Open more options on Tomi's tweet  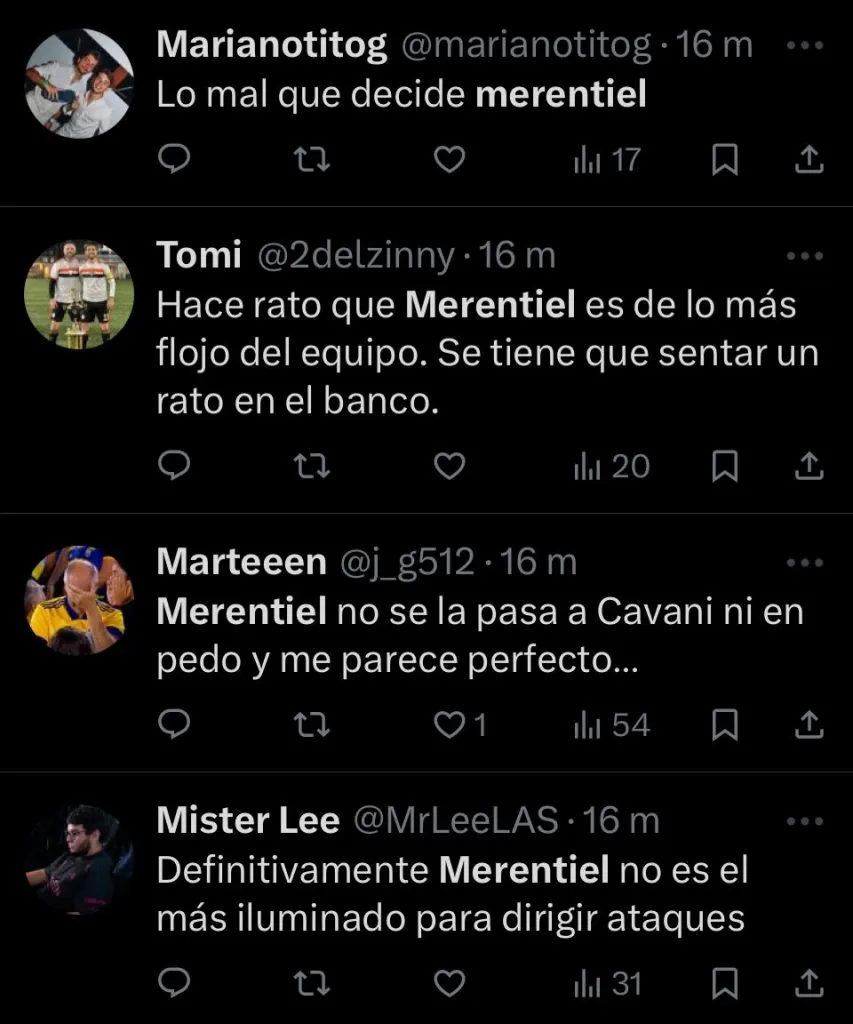tap(804, 256)
